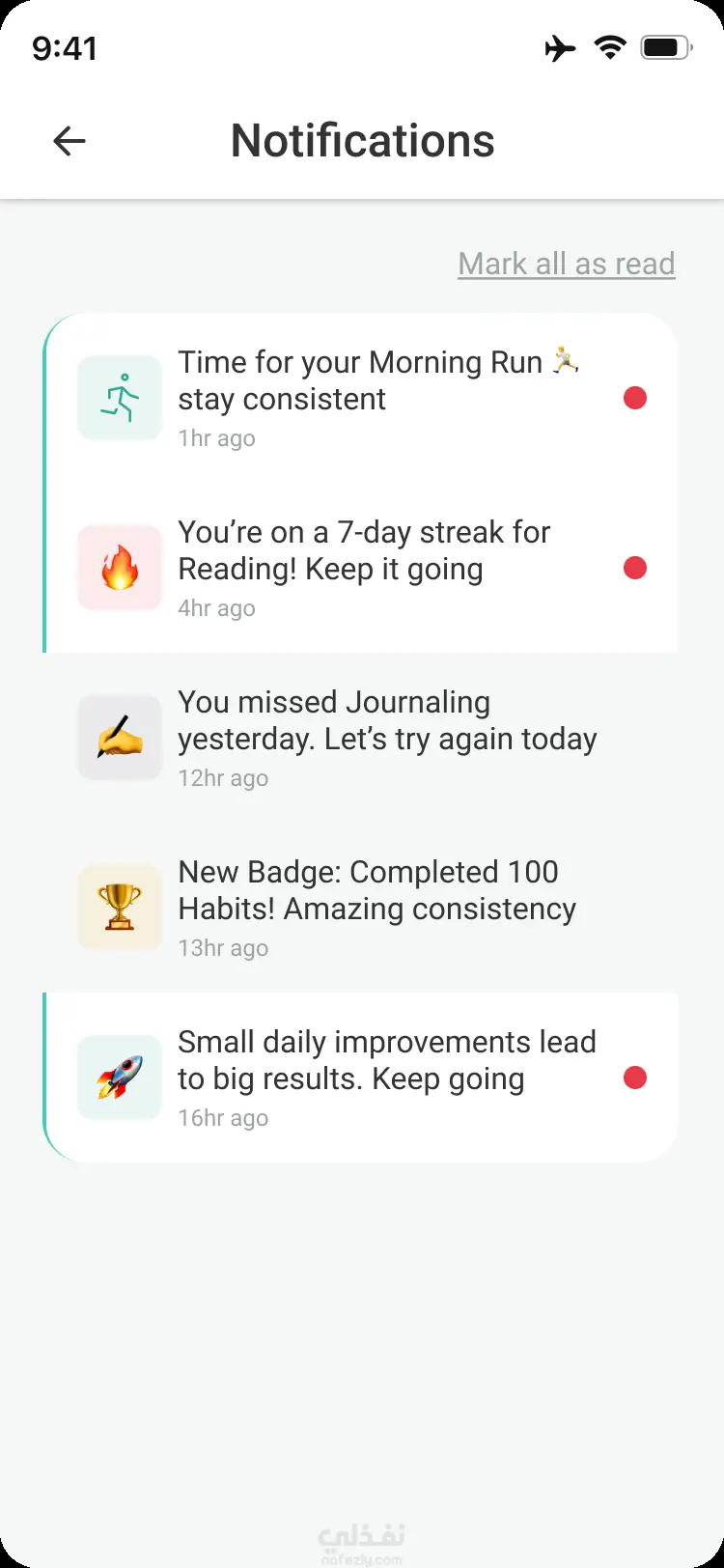Screen dimensions: 724x1568
Task: View the missed Journaling notification
Action: [376, 738]
